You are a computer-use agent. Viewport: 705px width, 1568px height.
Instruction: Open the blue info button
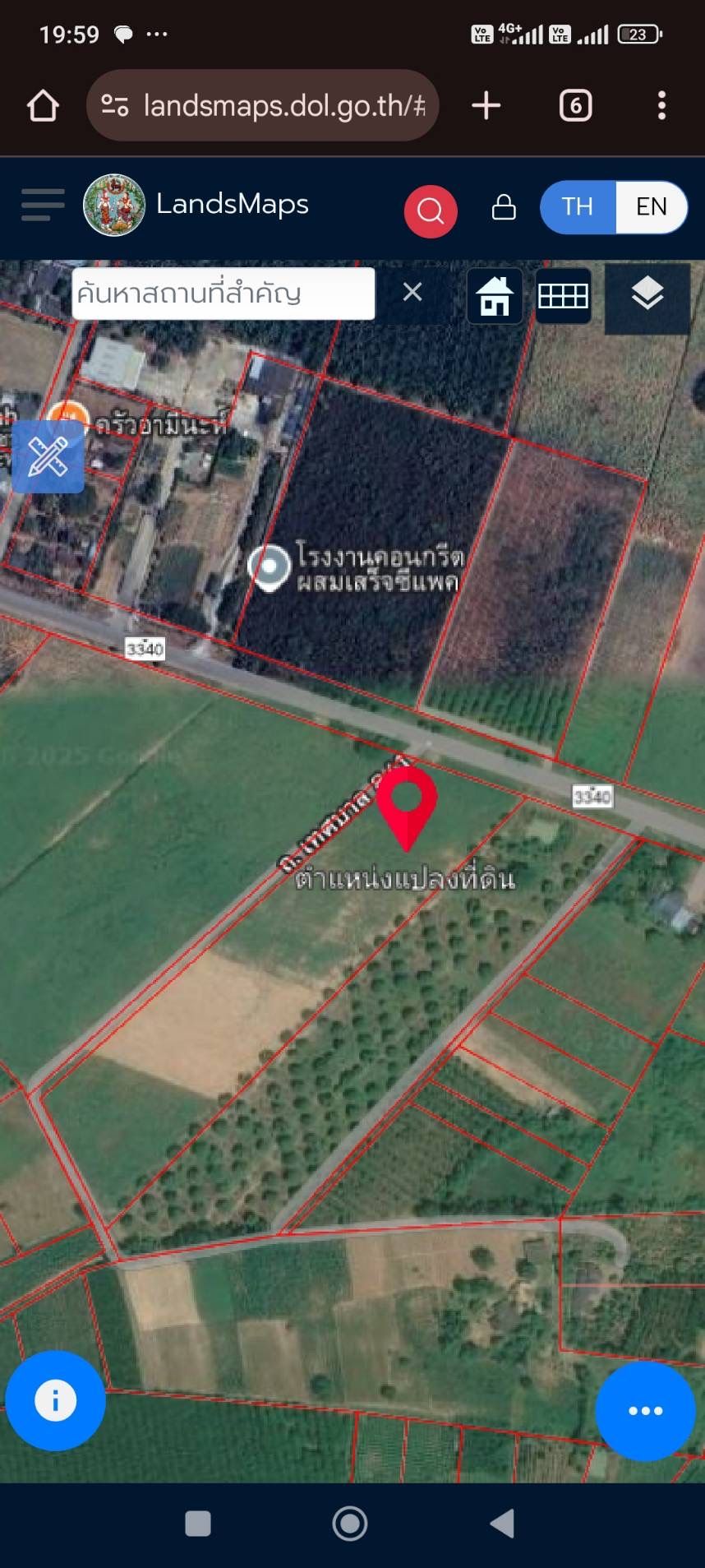tap(55, 1400)
